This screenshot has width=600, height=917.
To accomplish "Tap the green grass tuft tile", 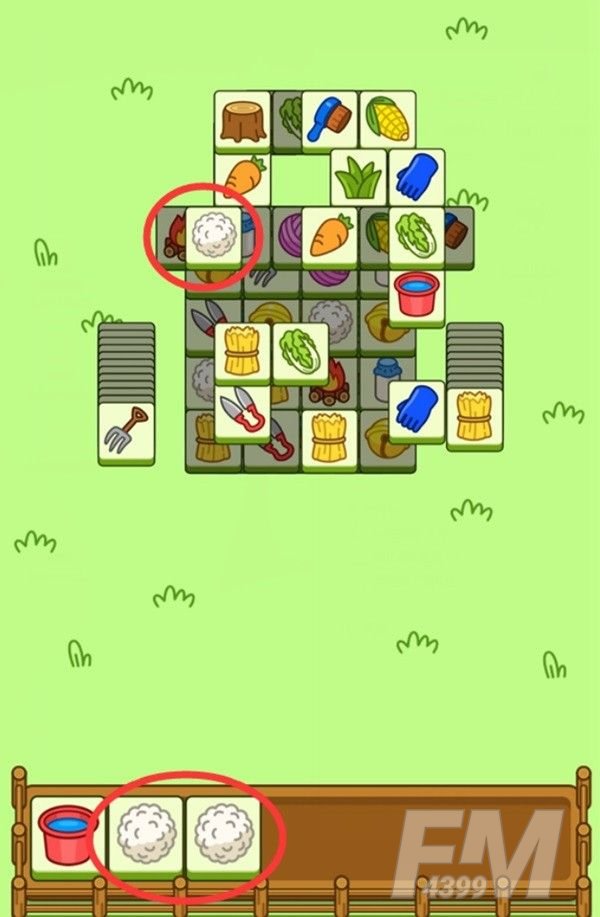I will click(358, 178).
